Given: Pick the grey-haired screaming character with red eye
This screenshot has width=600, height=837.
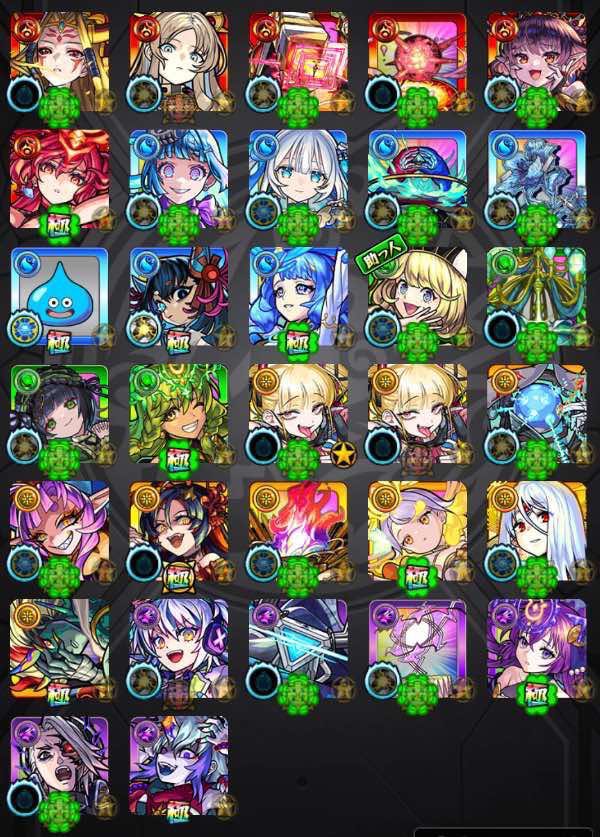Looking at the screenshot, I should pos(59,766).
